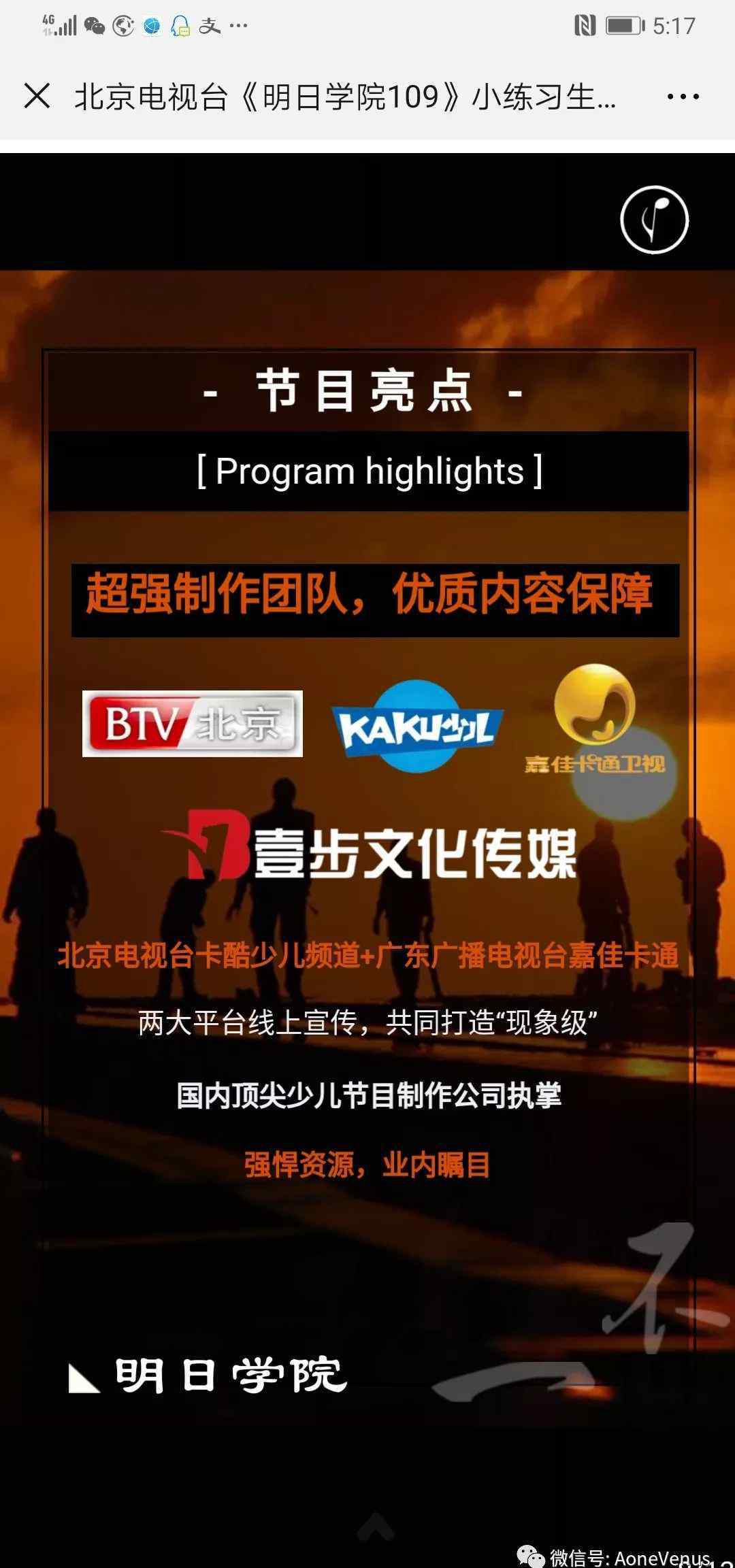Viewport: 735px width, 1568px height.
Task: Open the three-dot overflow menu
Action: click(683, 97)
